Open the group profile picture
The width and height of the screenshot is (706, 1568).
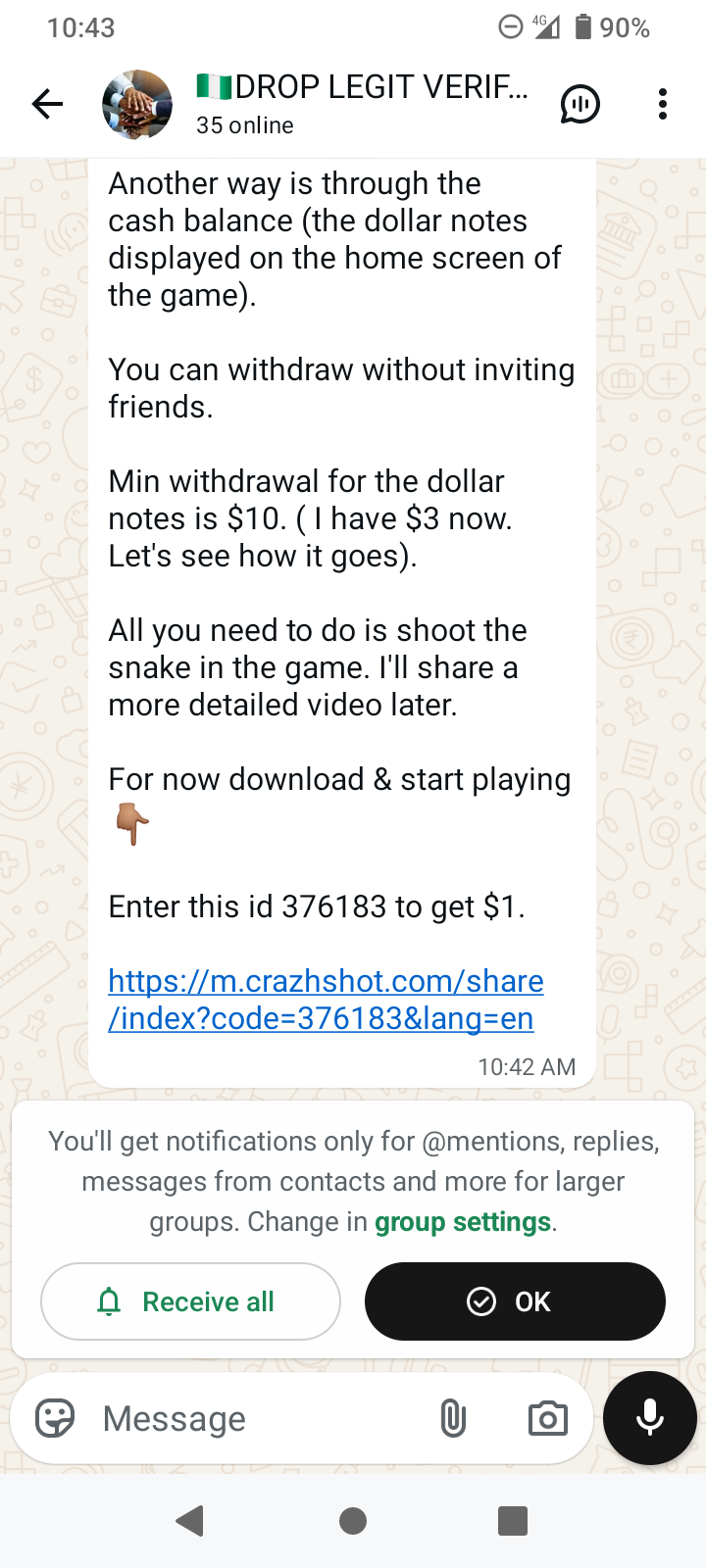click(137, 104)
